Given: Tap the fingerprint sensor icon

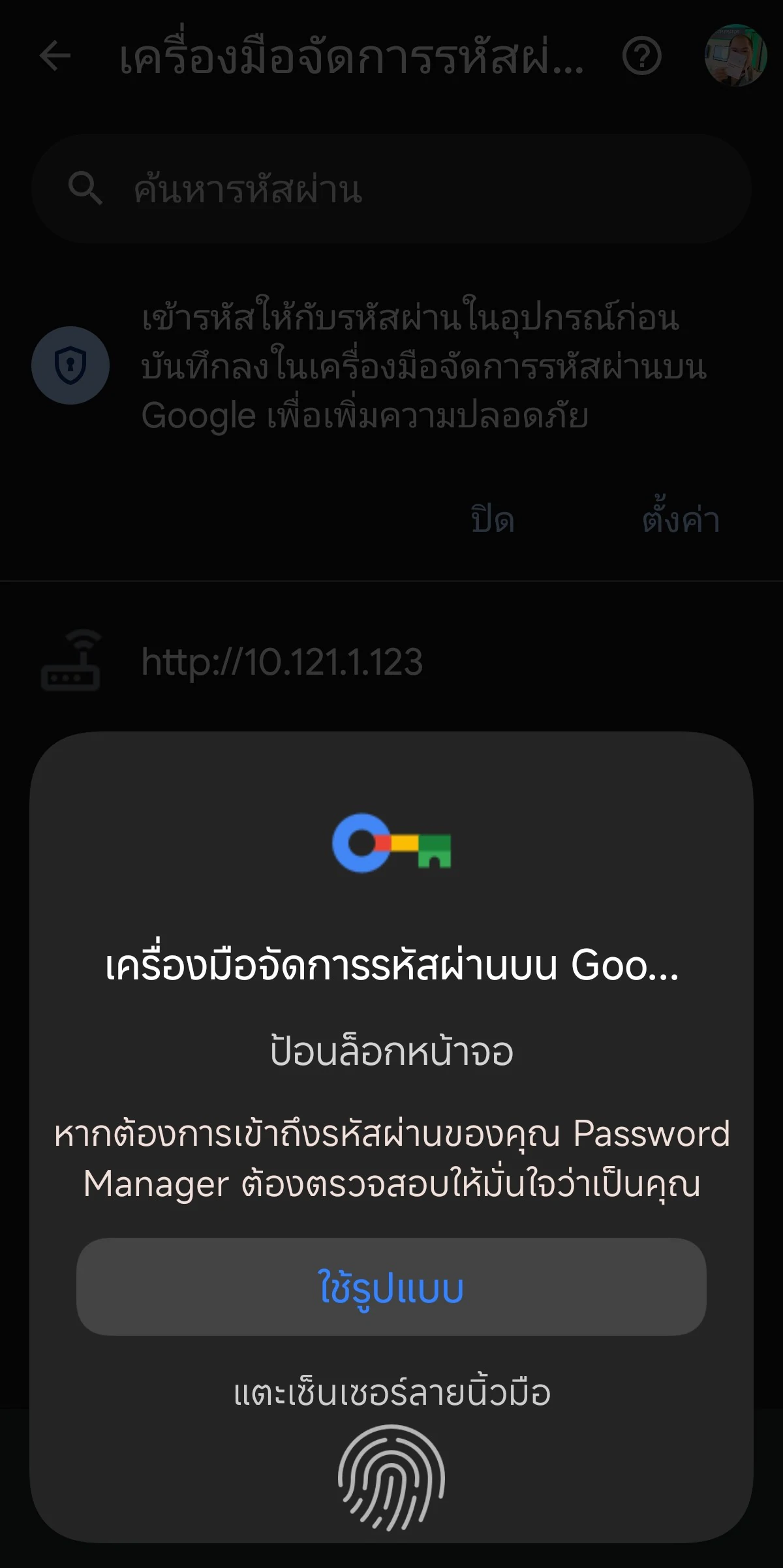Looking at the screenshot, I should pos(391,1477).
